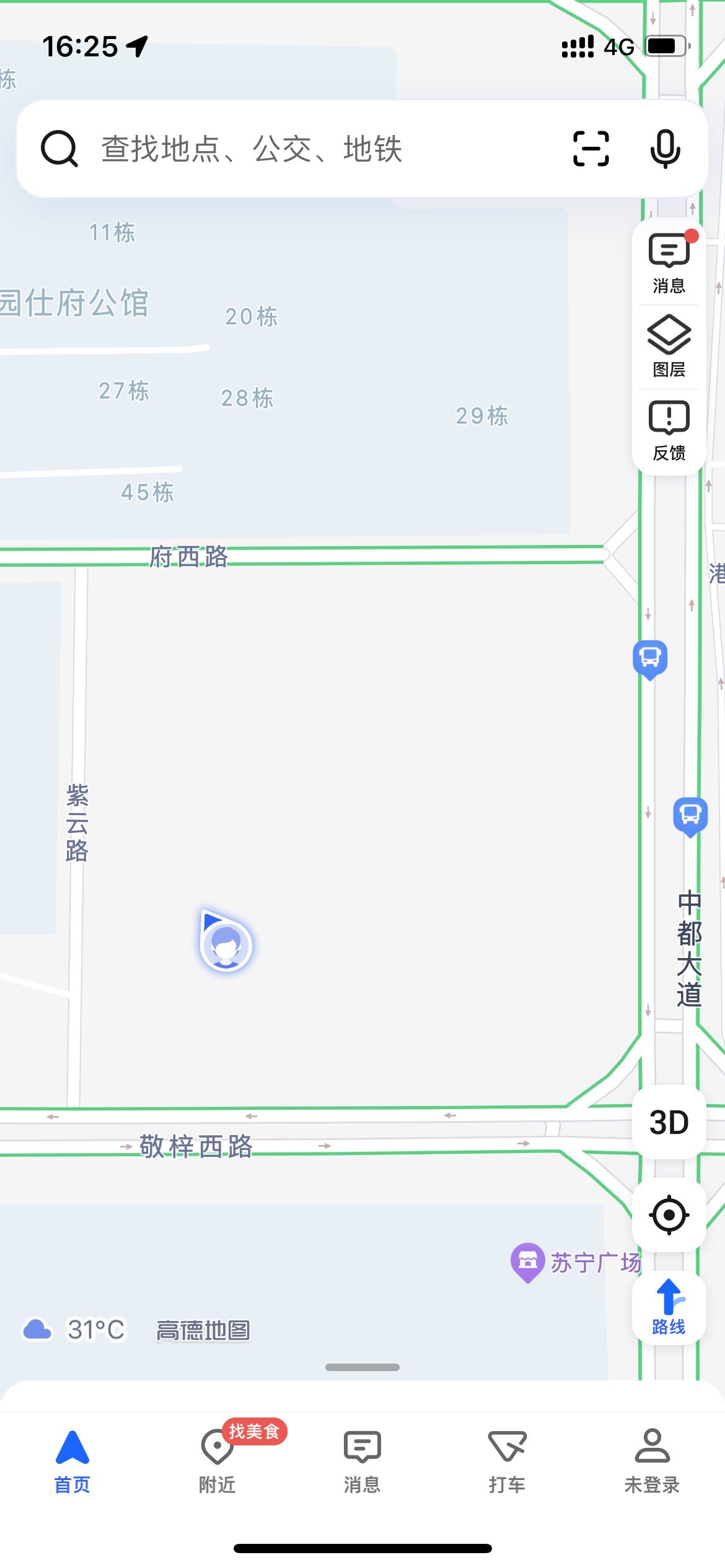The image size is (725, 1568).
Task: Send feedback via the 反馈 button
Action: (669, 430)
